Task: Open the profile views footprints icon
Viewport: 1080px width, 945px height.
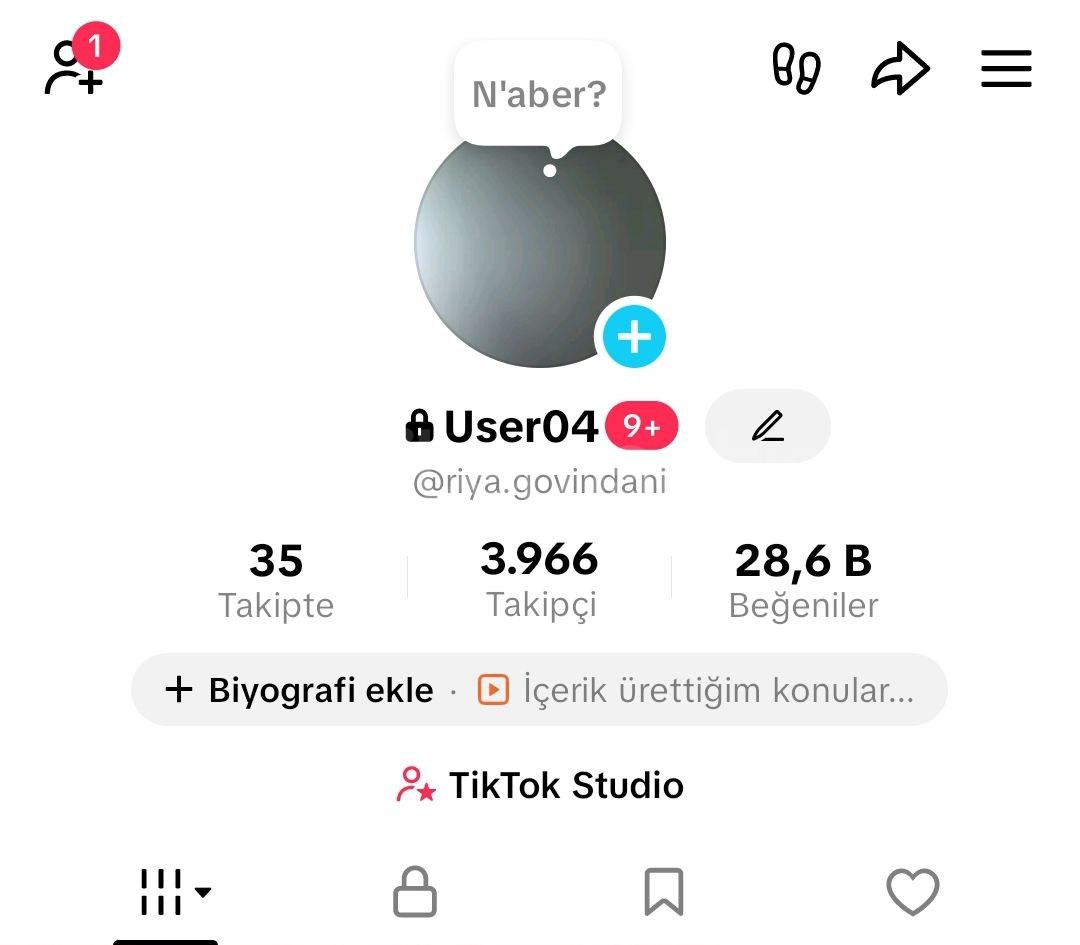Action: coord(796,69)
